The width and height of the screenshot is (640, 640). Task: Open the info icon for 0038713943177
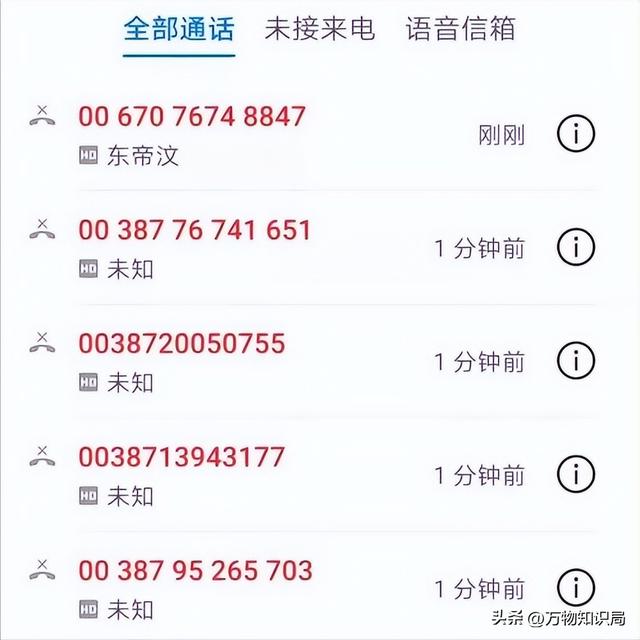575,474
